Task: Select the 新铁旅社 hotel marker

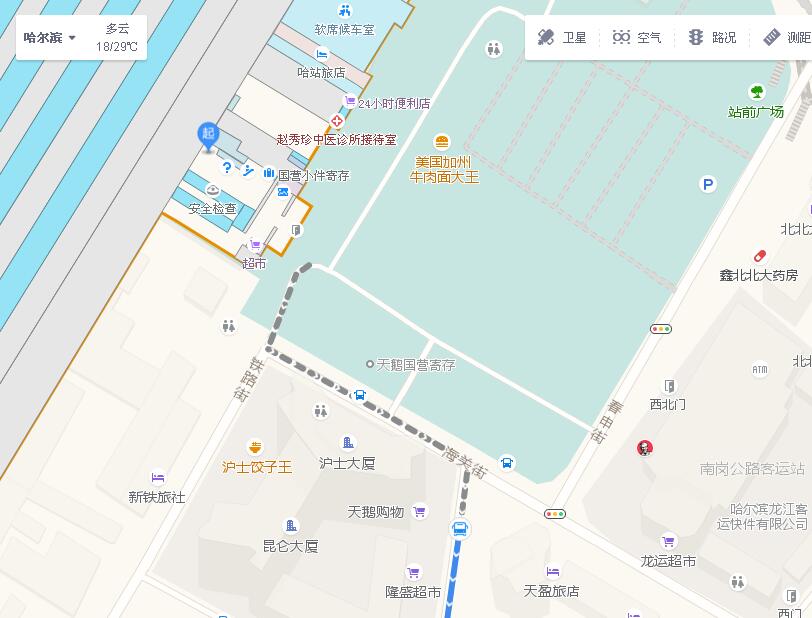Action: point(157,478)
